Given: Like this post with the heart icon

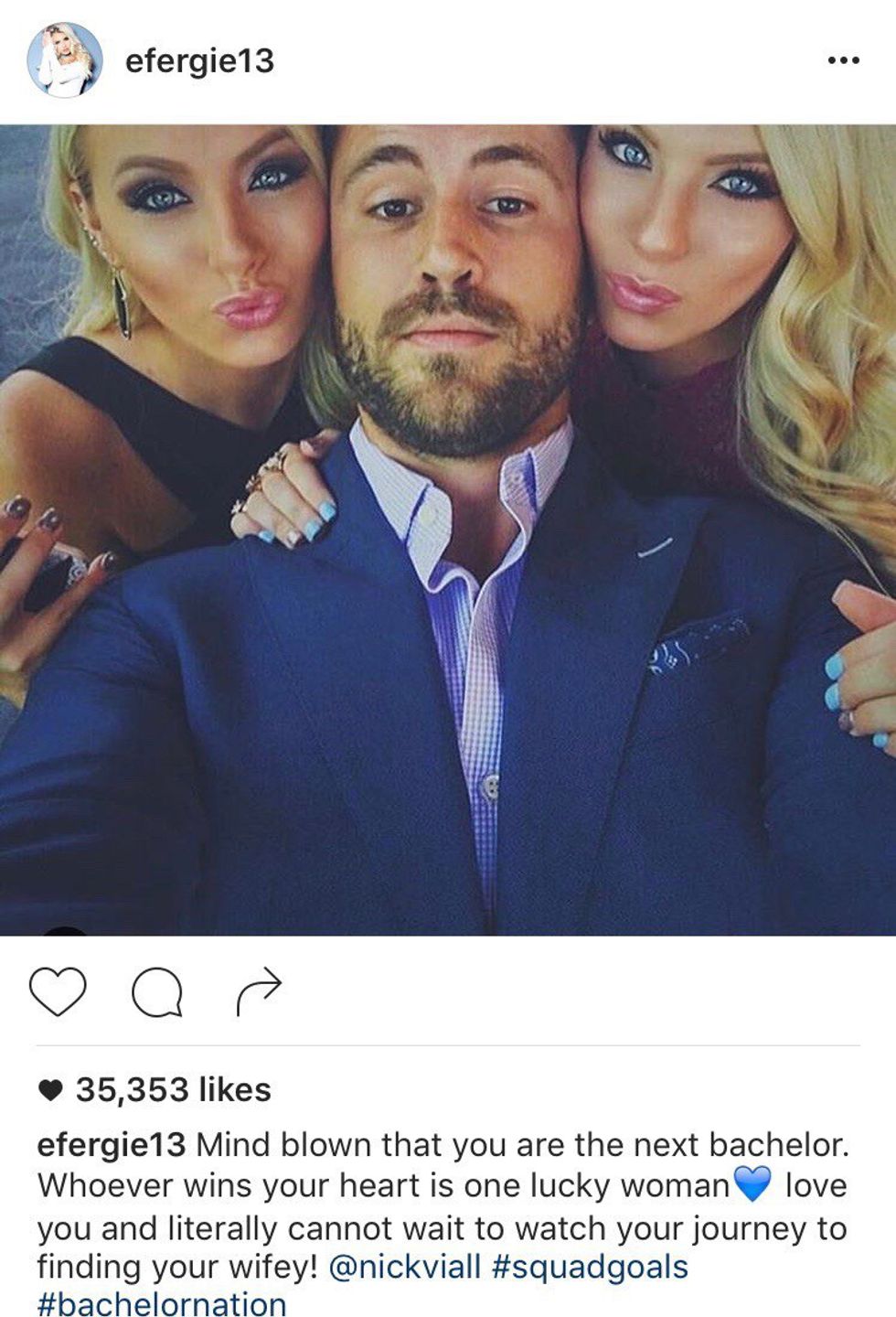Looking at the screenshot, I should pyautogui.click(x=58, y=991).
